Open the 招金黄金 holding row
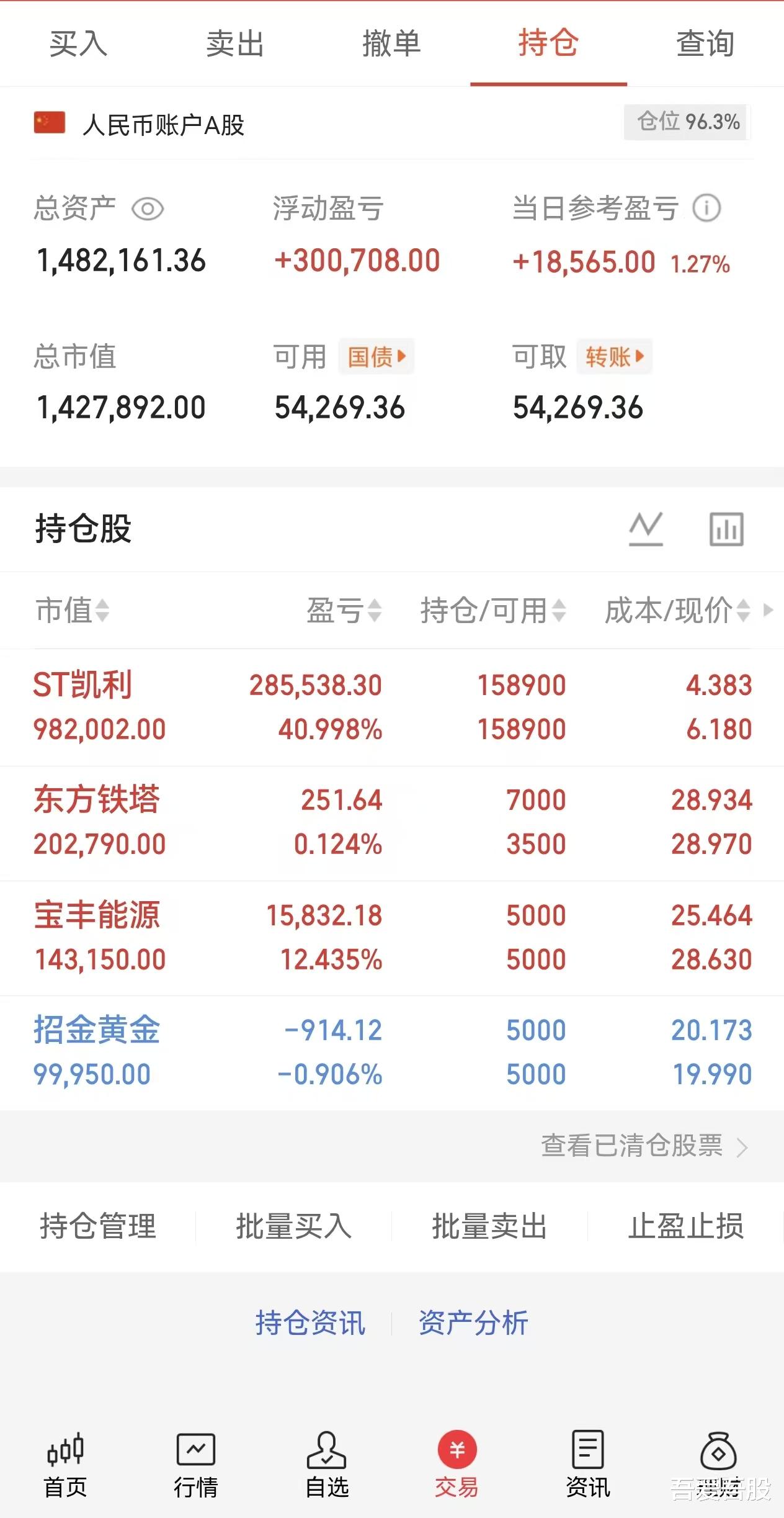This screenshot has width=784, height=1518. 392,1052
